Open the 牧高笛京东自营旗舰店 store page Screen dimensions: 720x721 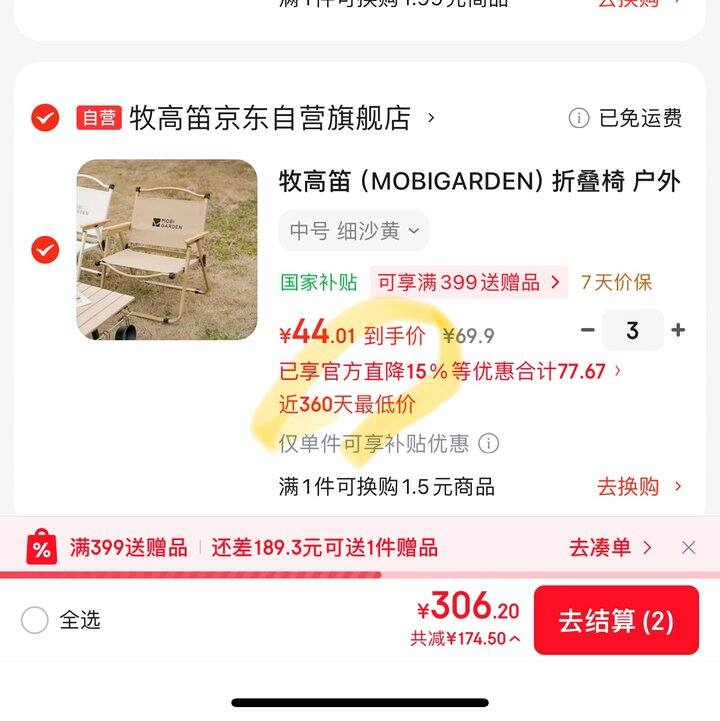click(x=270, y=118)
